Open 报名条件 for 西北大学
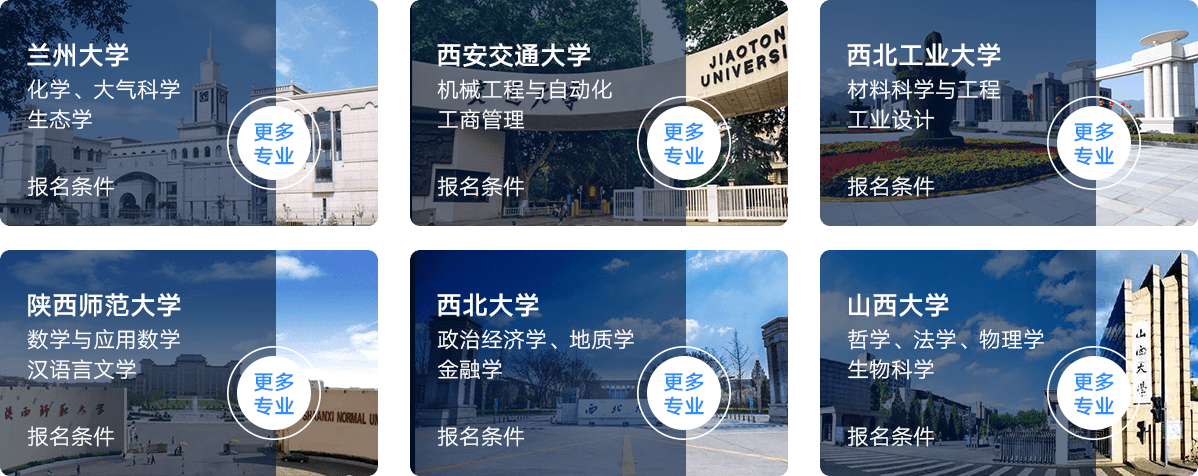The width and height of the screenshot is (1198, 476). 481,436
